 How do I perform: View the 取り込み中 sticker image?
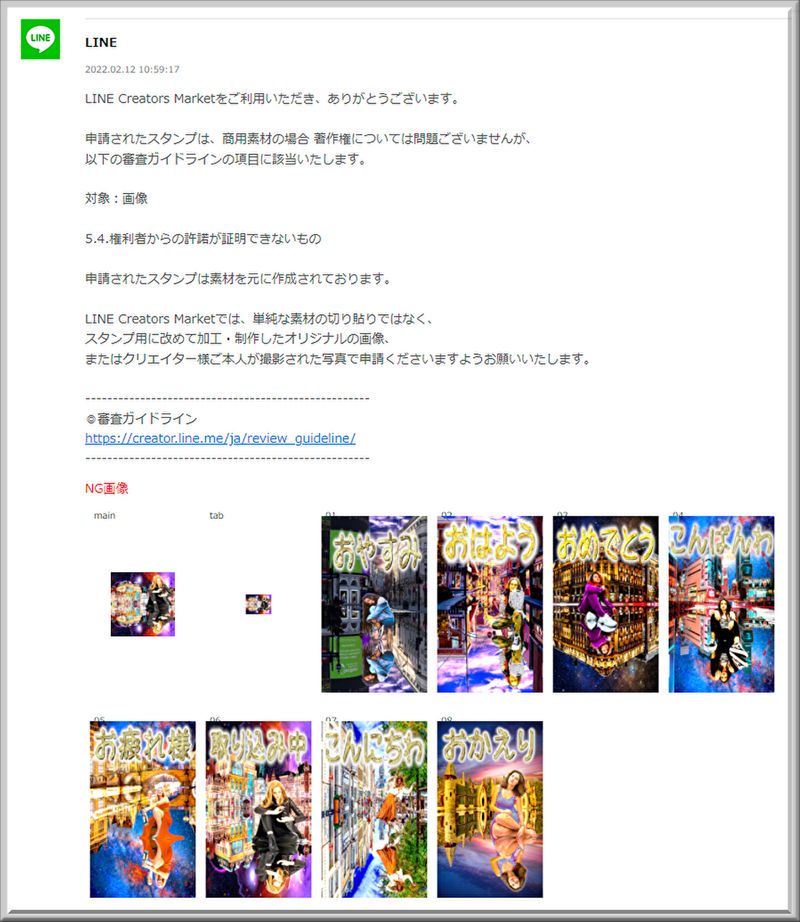pos(258,809)
